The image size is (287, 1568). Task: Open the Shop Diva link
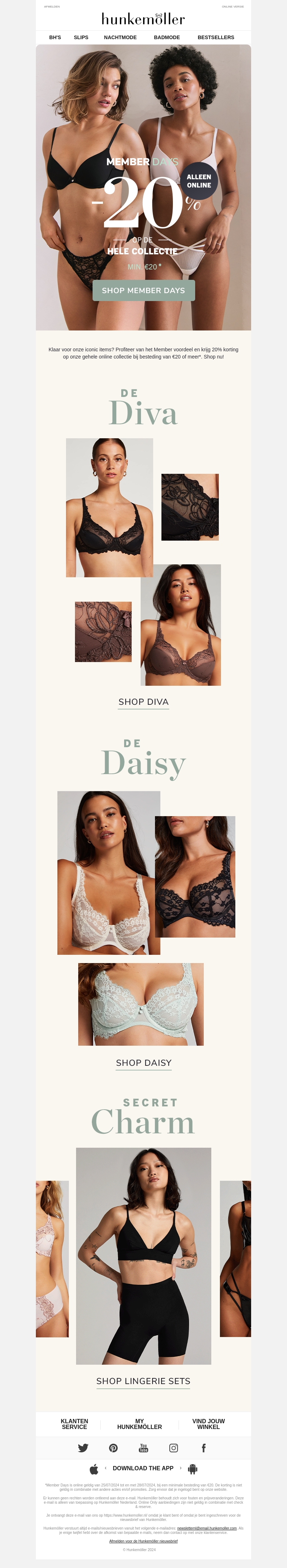(143, 702)
